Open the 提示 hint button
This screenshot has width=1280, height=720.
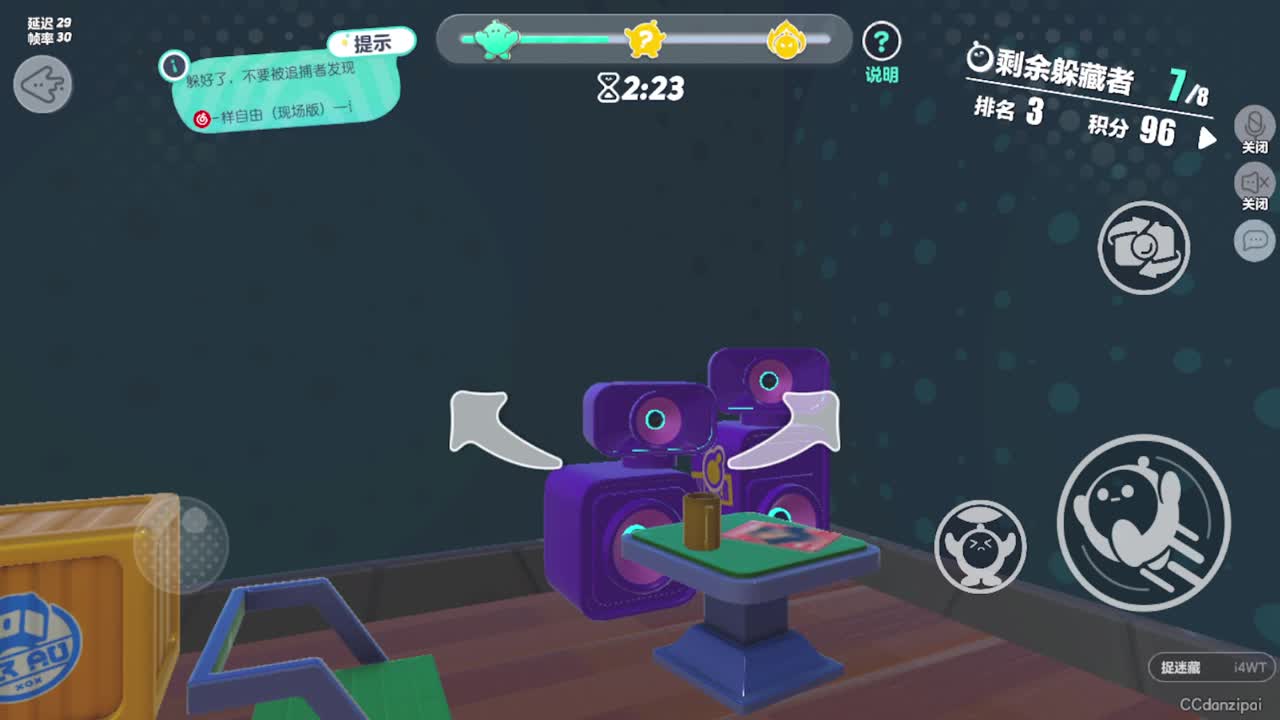click(x=371, y=43)
